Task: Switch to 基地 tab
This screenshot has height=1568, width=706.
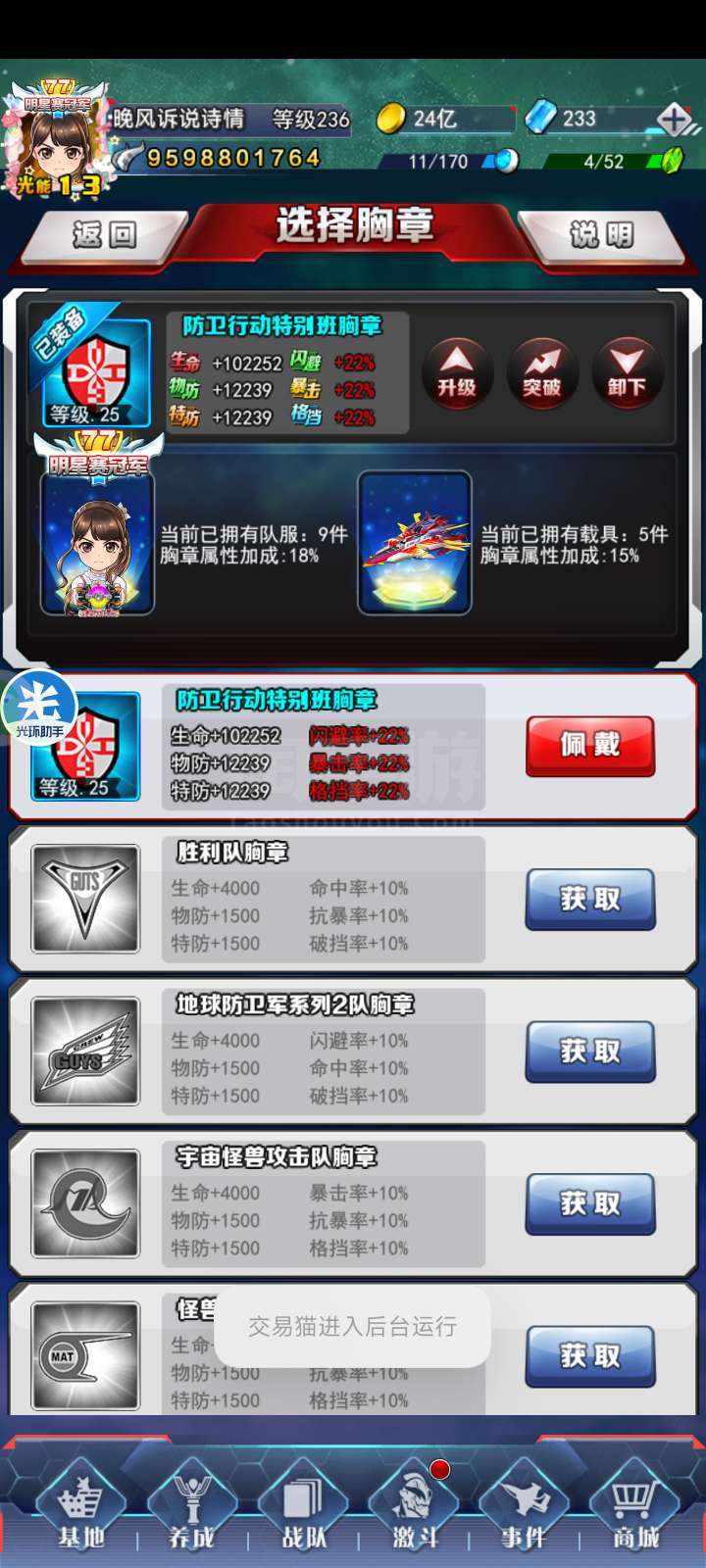Action: (x=80, y=1510)
